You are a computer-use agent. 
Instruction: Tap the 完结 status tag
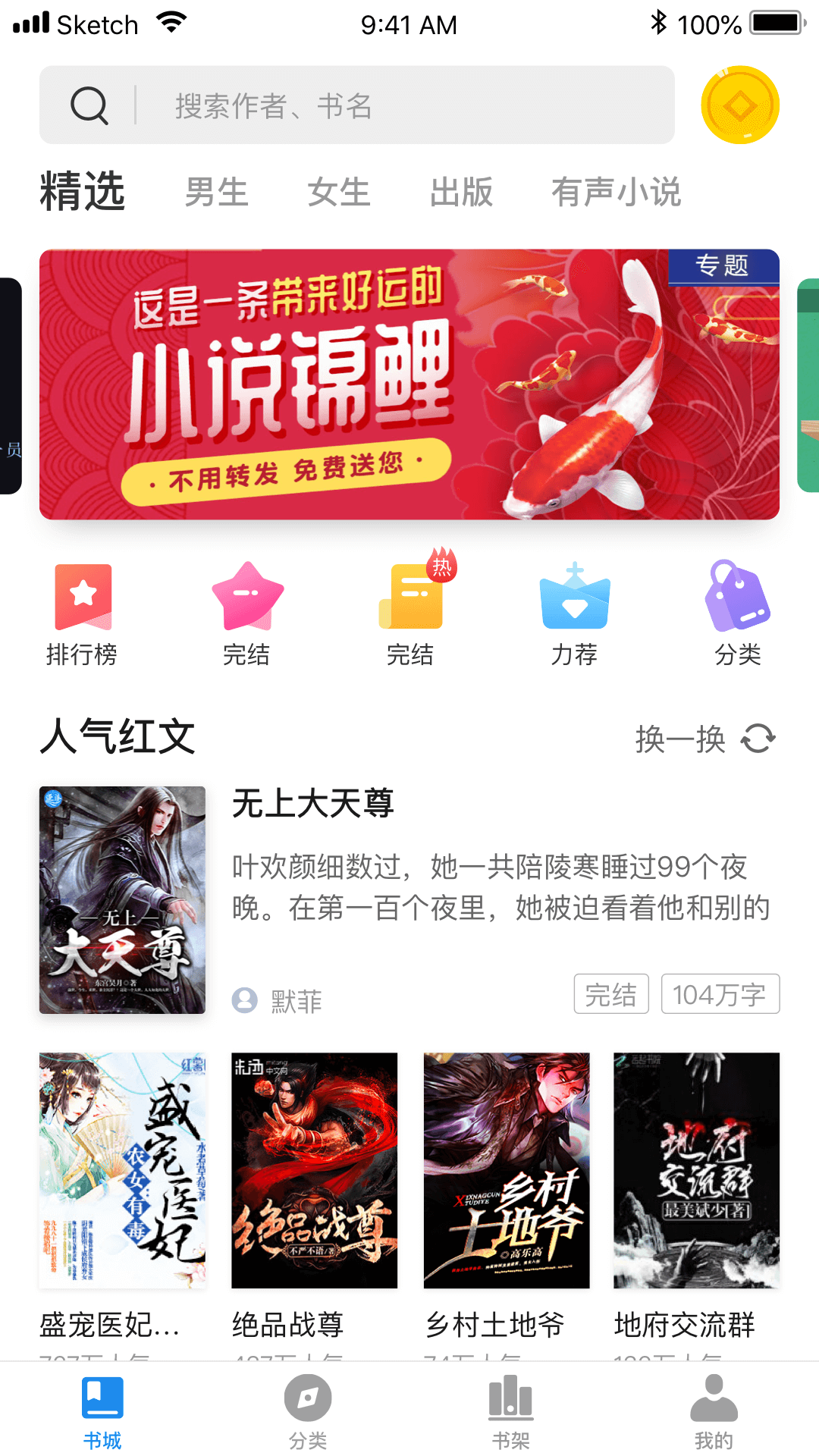coord(611,994)
